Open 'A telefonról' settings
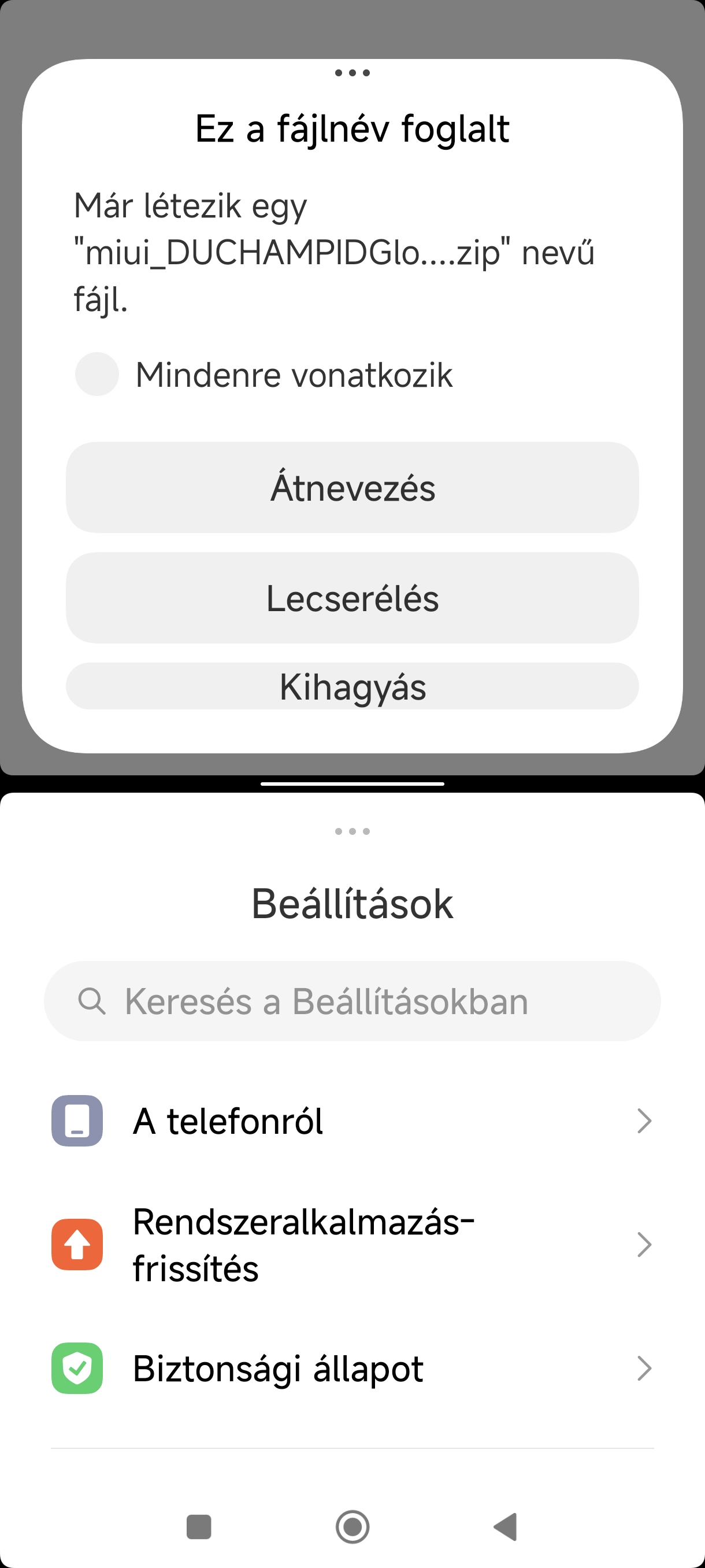Image resolution: width=705 pixels, height=1568 pixels. click(x=352, y=1120)
